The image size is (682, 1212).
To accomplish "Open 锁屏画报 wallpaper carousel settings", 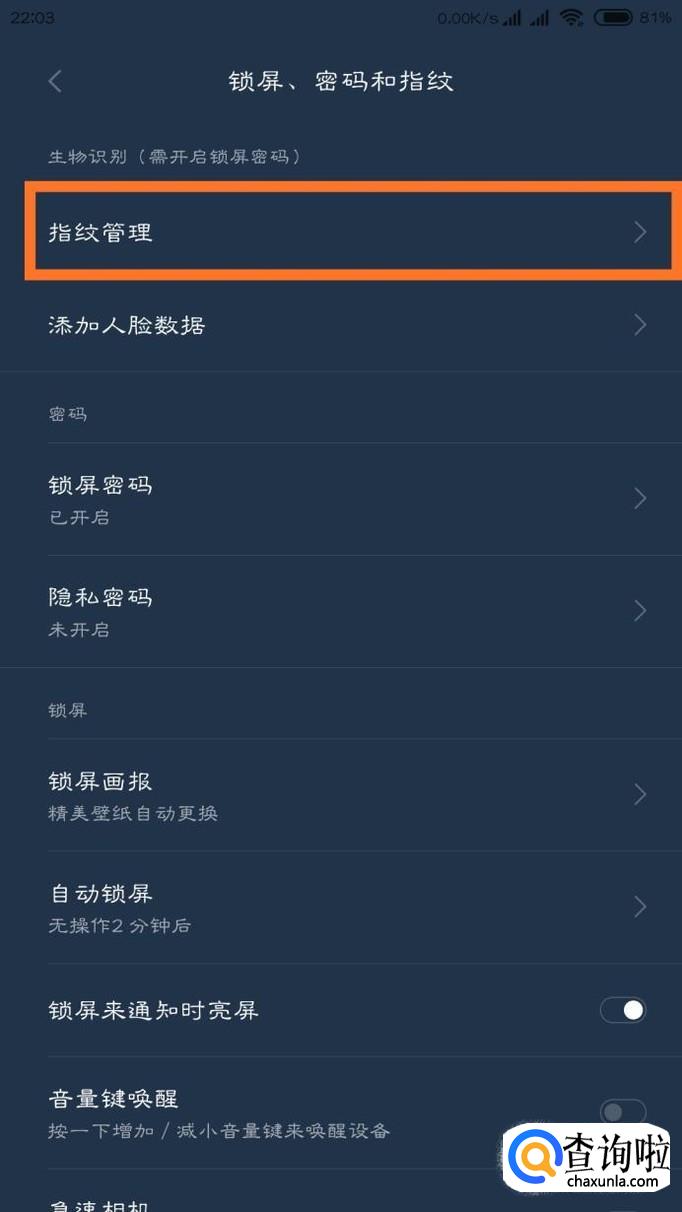I will [340, 794].
